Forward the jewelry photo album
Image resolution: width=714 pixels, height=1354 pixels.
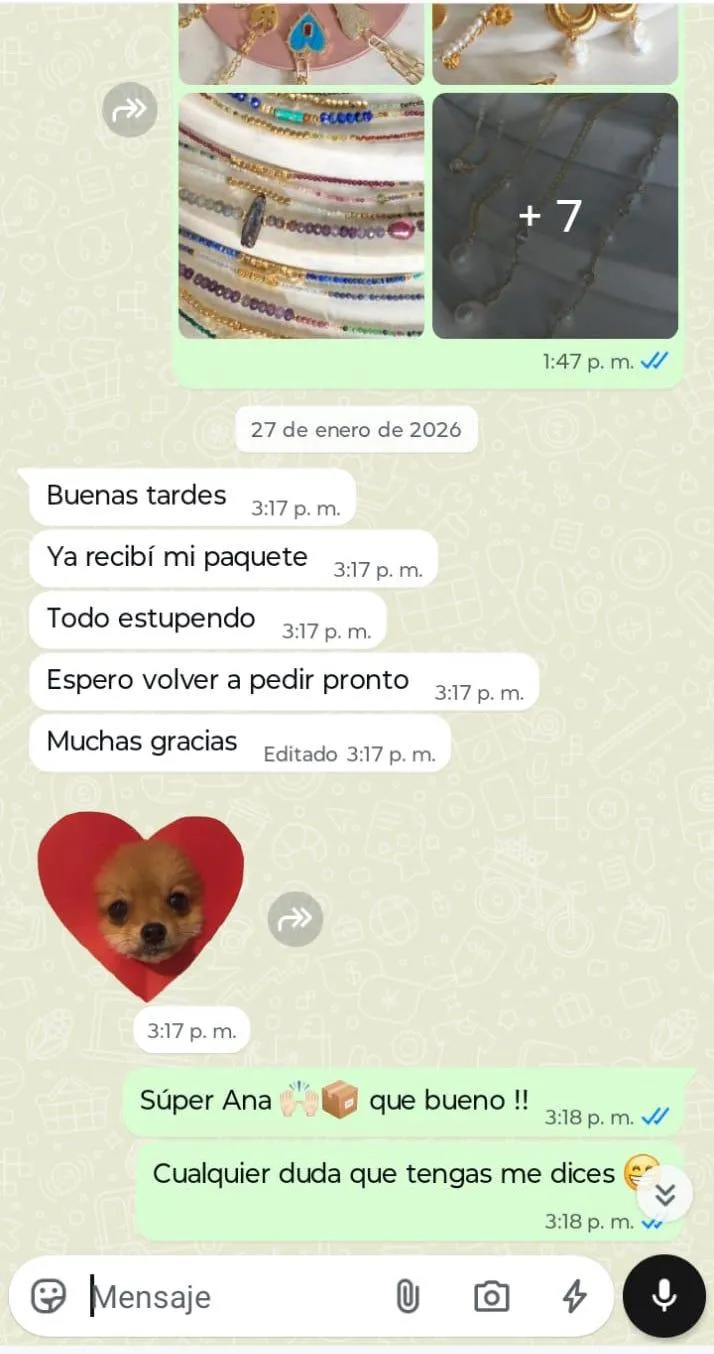coord(130,110)
